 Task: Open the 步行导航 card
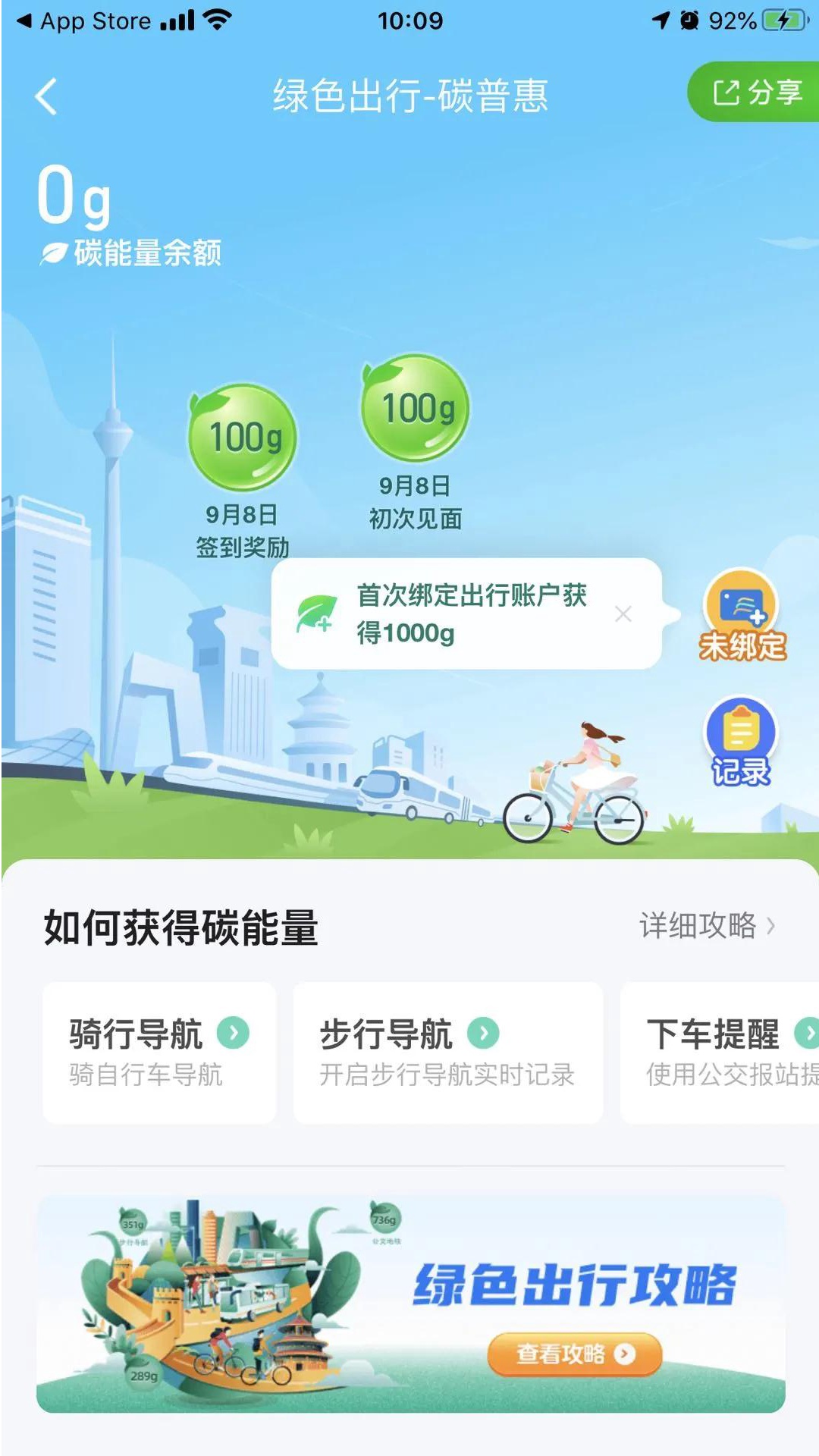click(x=447, y=1052)
